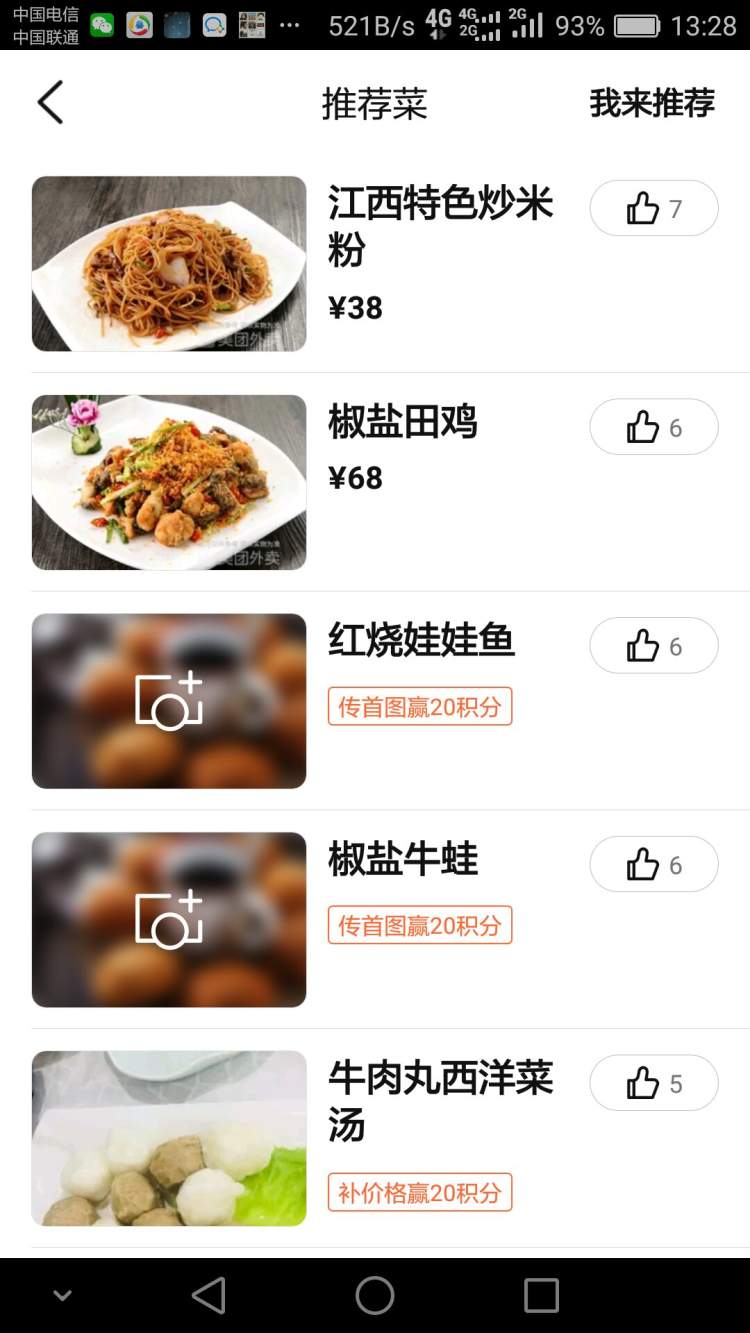Tap the thumbs-up icon for 牛肉丸西洋菜汤
Viewport: 750px width, 1333px height.
click(653, 1081)
